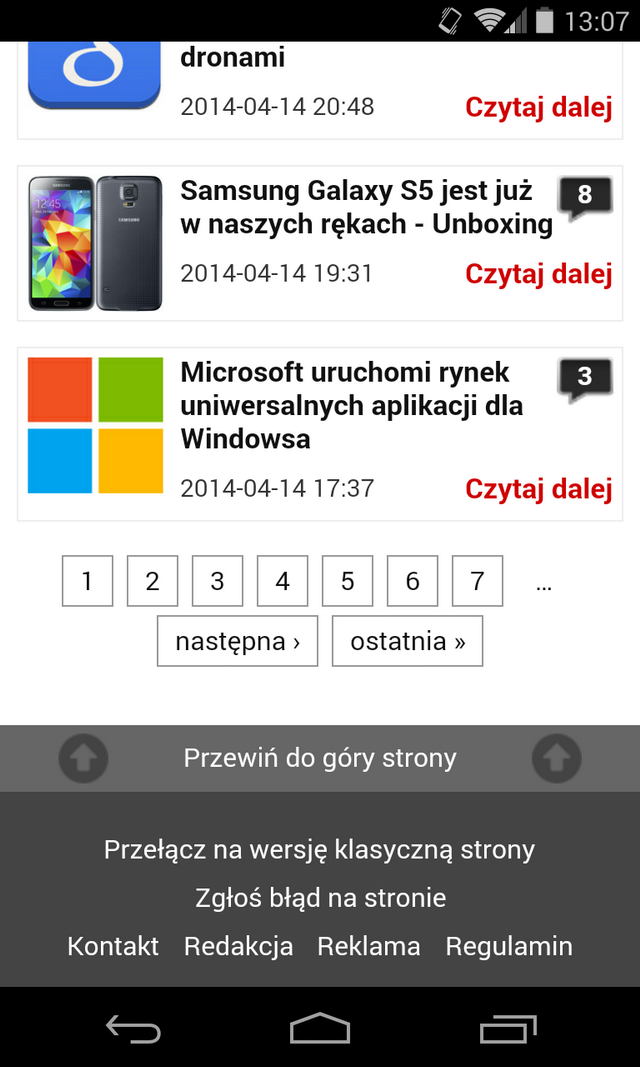Open Zgłoś błąd na stronie link
This screenshot has height=1067, width=640.
320,898
